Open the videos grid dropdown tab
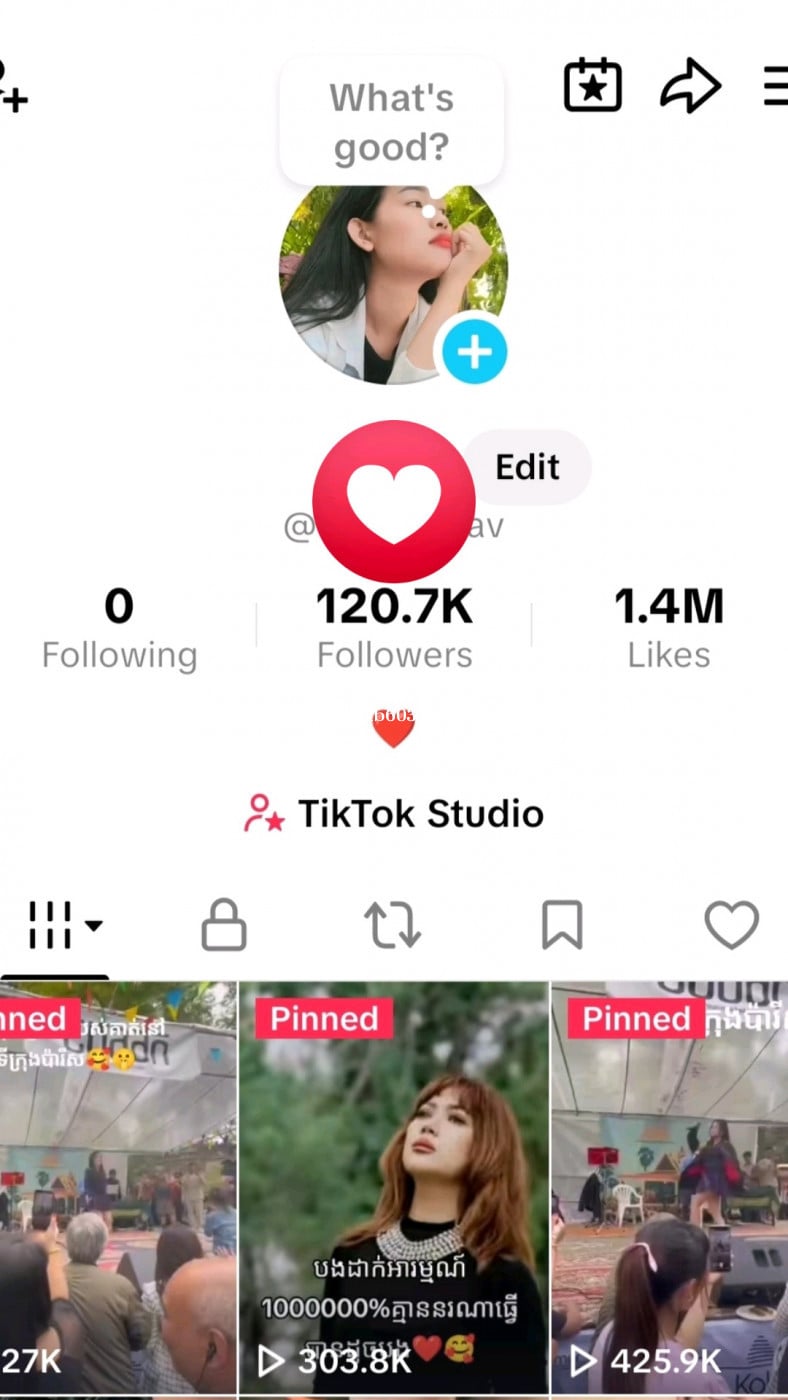 point(63,925)
